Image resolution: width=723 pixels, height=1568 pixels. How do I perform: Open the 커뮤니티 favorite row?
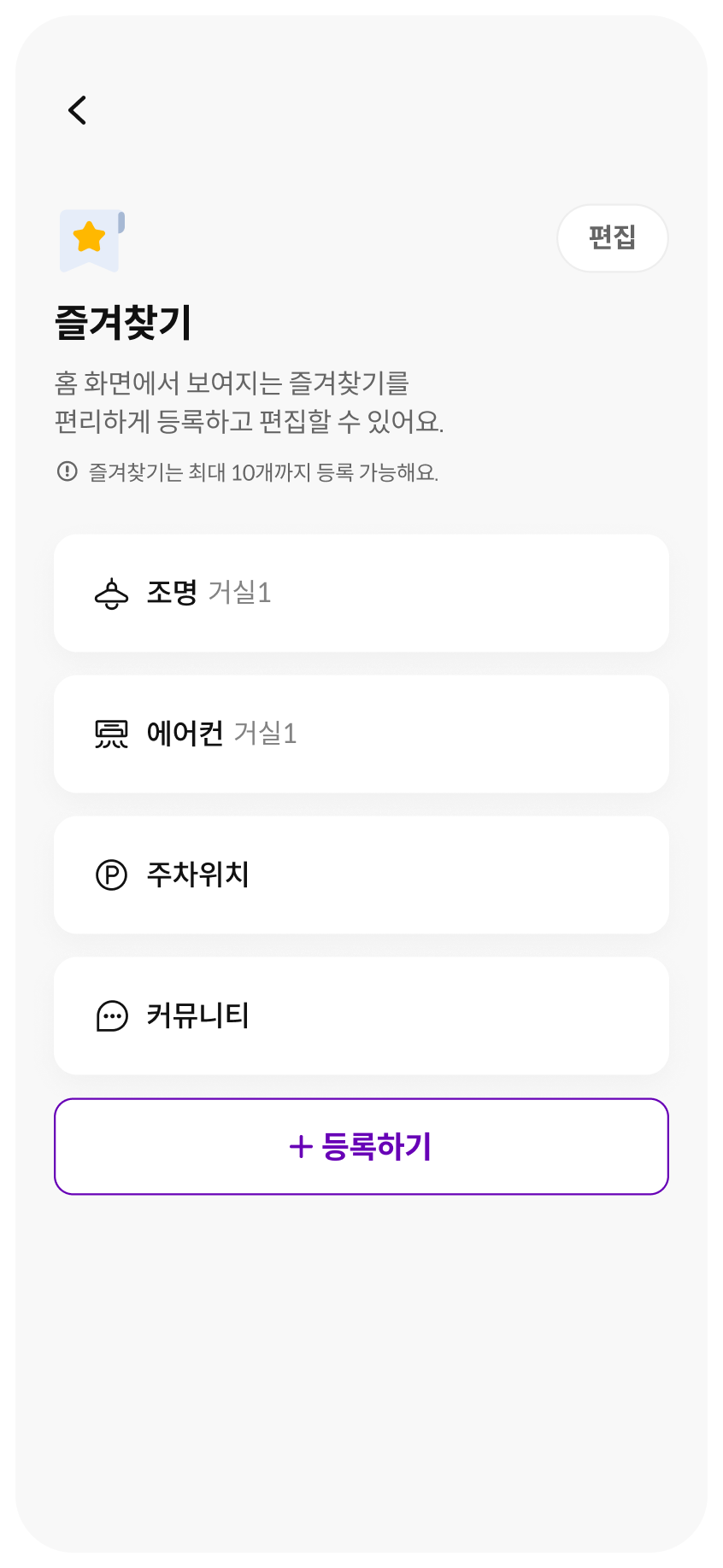(361, 1016)
